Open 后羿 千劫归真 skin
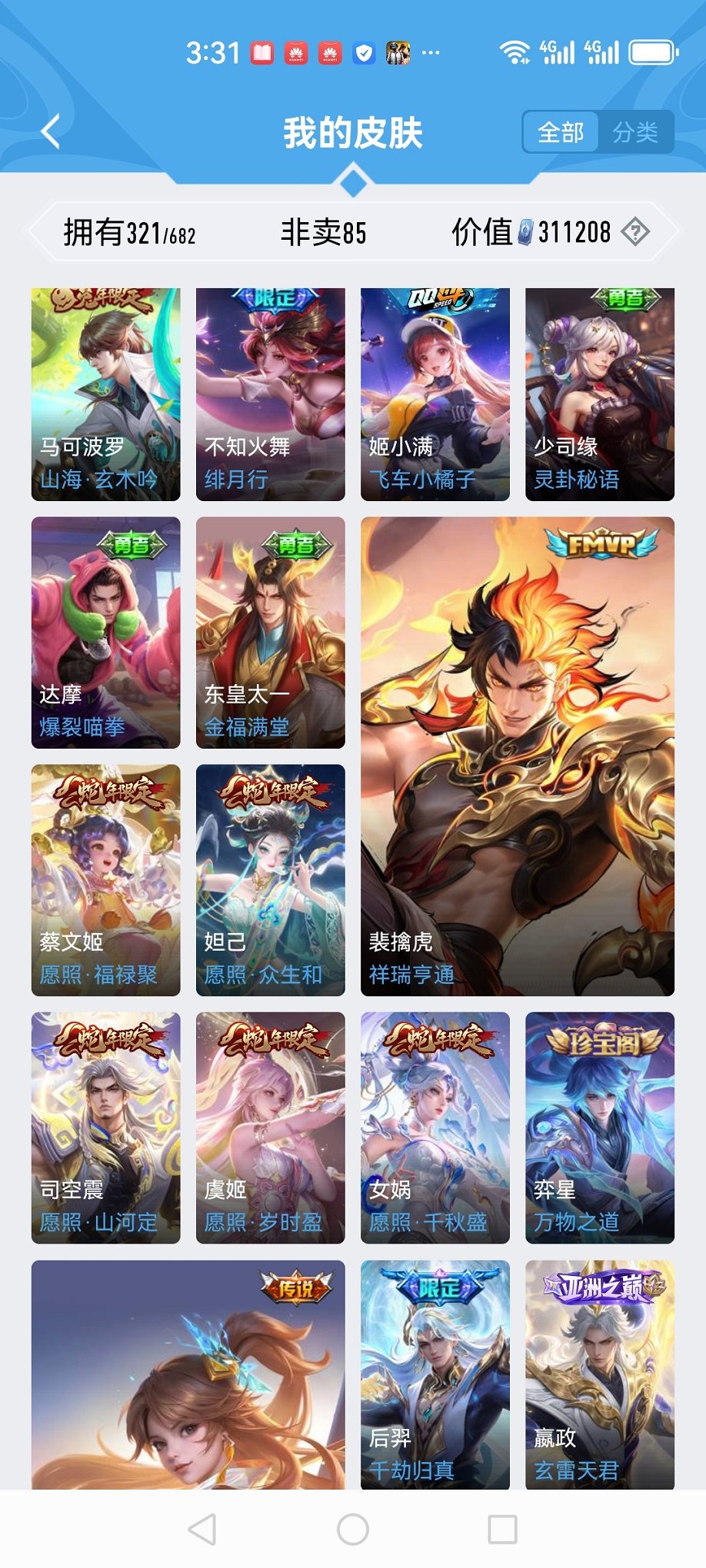The height and width of the screenshot is (1568, 706). pyautogui.click(x=435, y=1374)
